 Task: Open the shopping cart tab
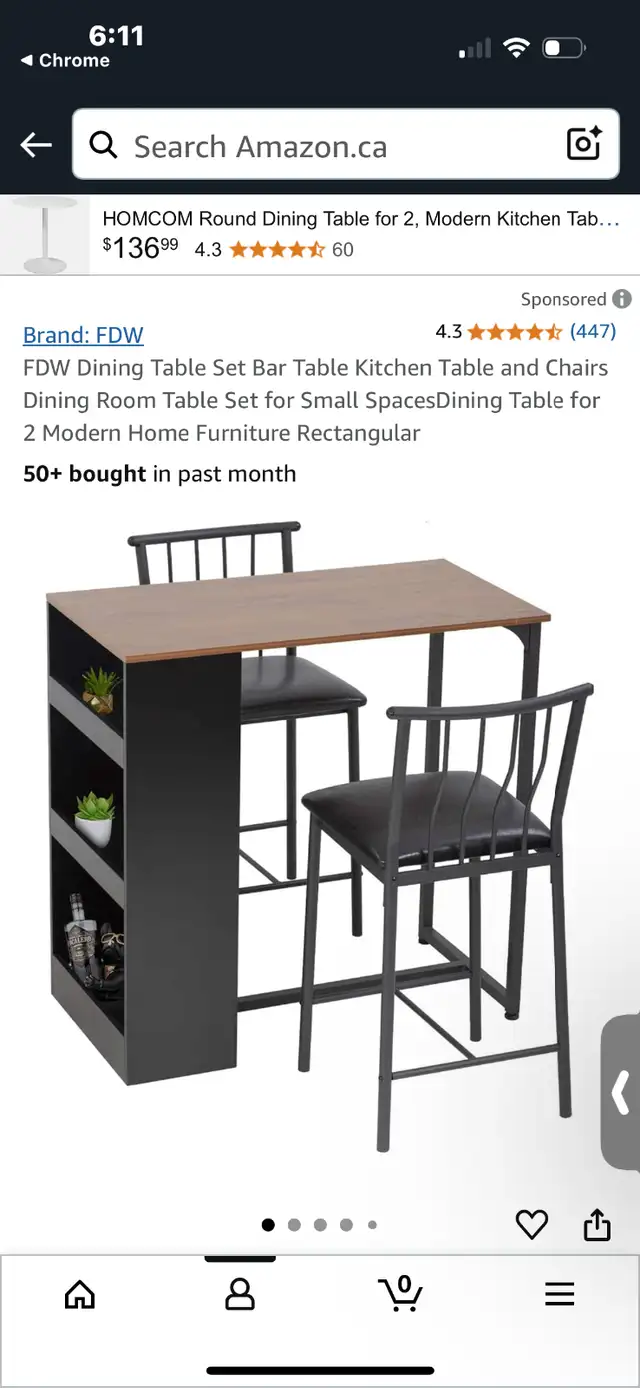401,1293
